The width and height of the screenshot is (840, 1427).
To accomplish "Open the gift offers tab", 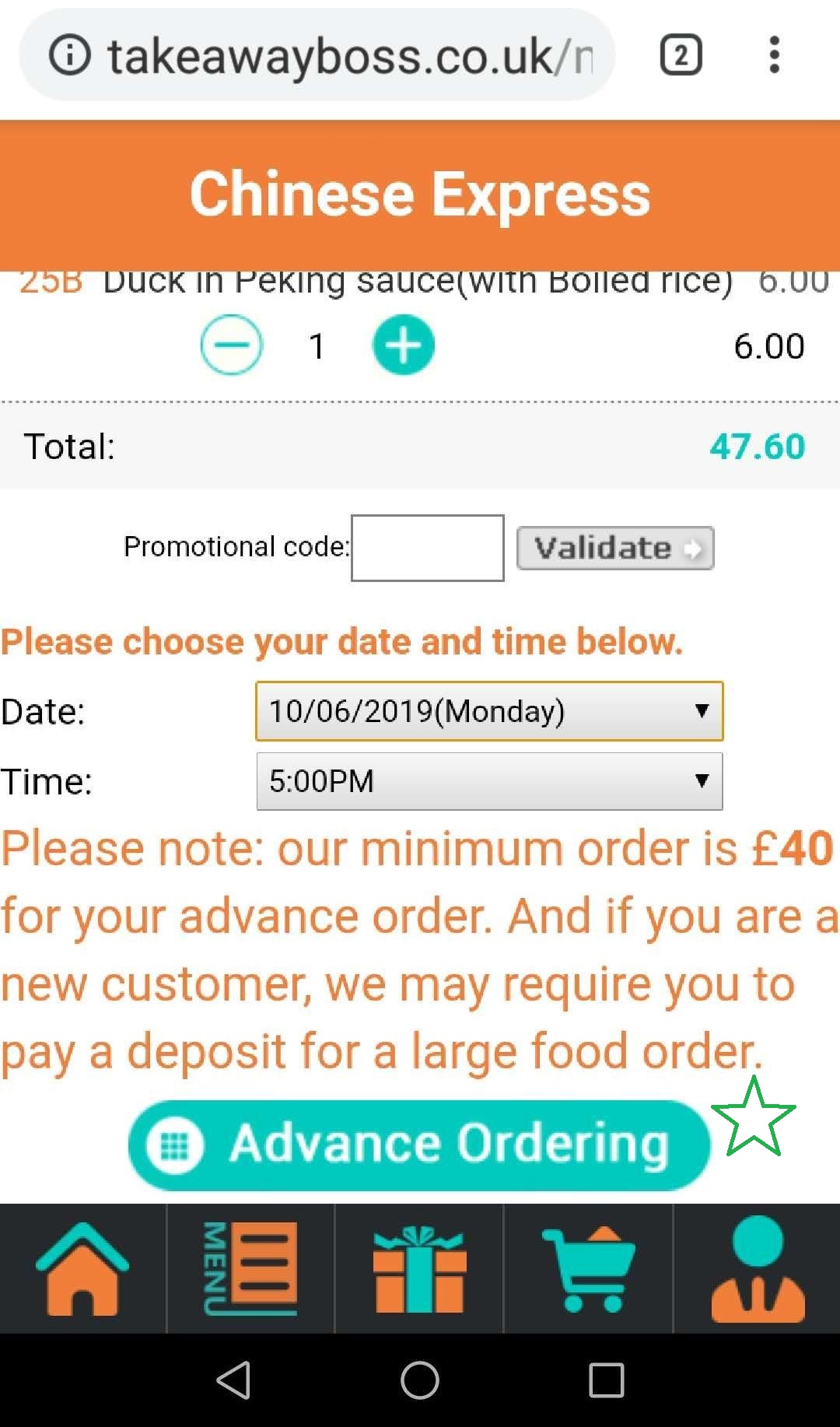I will pyautogui.click(x=419, y=1268).
